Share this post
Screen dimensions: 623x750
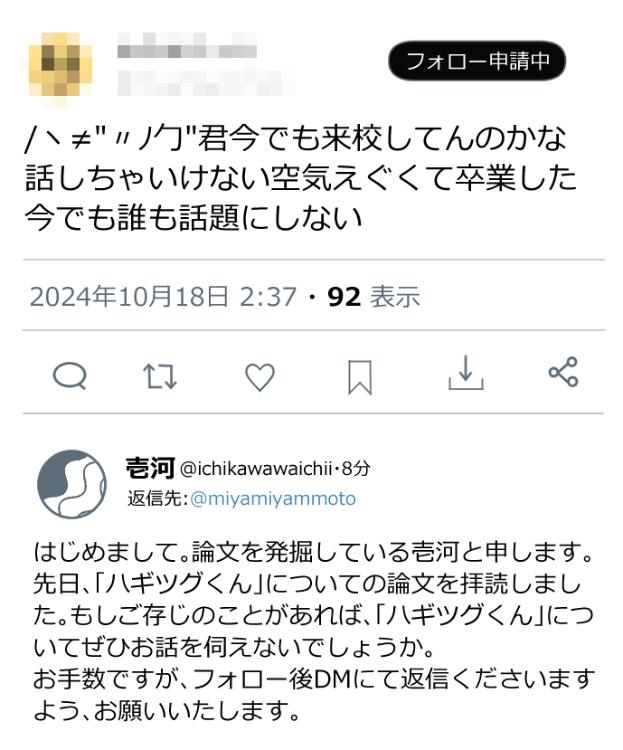click(563, 374)
